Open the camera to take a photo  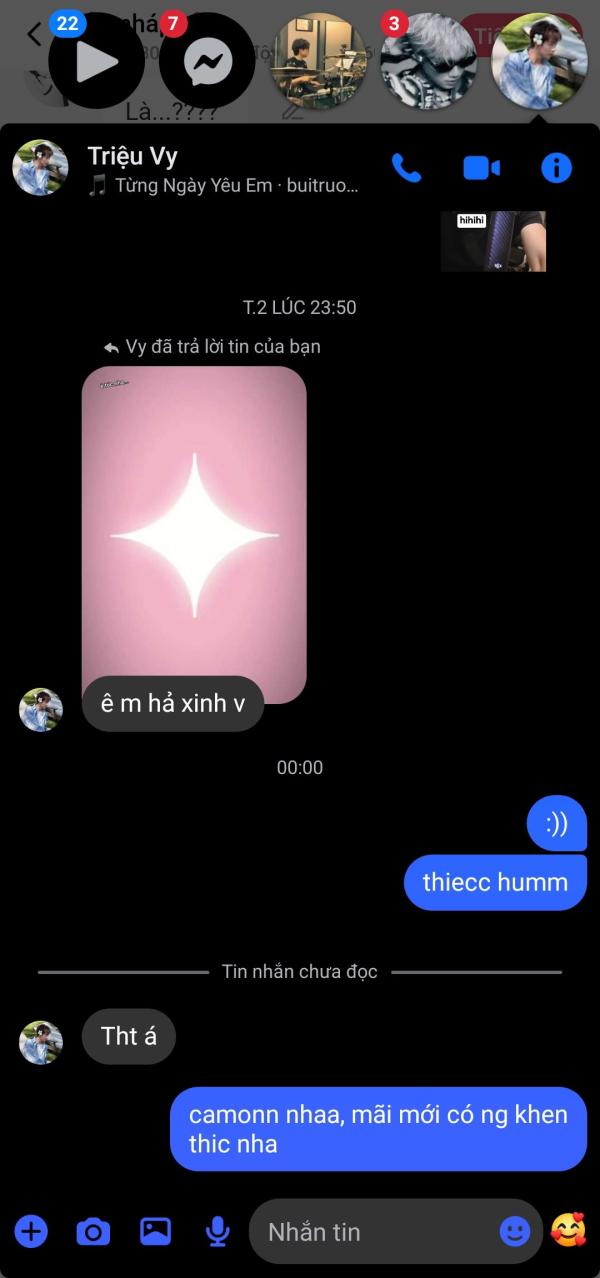click(93, 1231)
